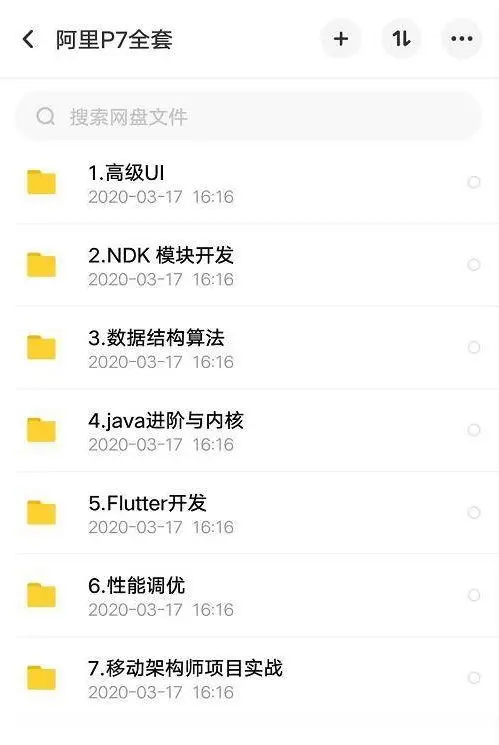499x745 pixels.
Task: Go back from the 阿里P7全套 folder
Action: [x=29, y=39]
